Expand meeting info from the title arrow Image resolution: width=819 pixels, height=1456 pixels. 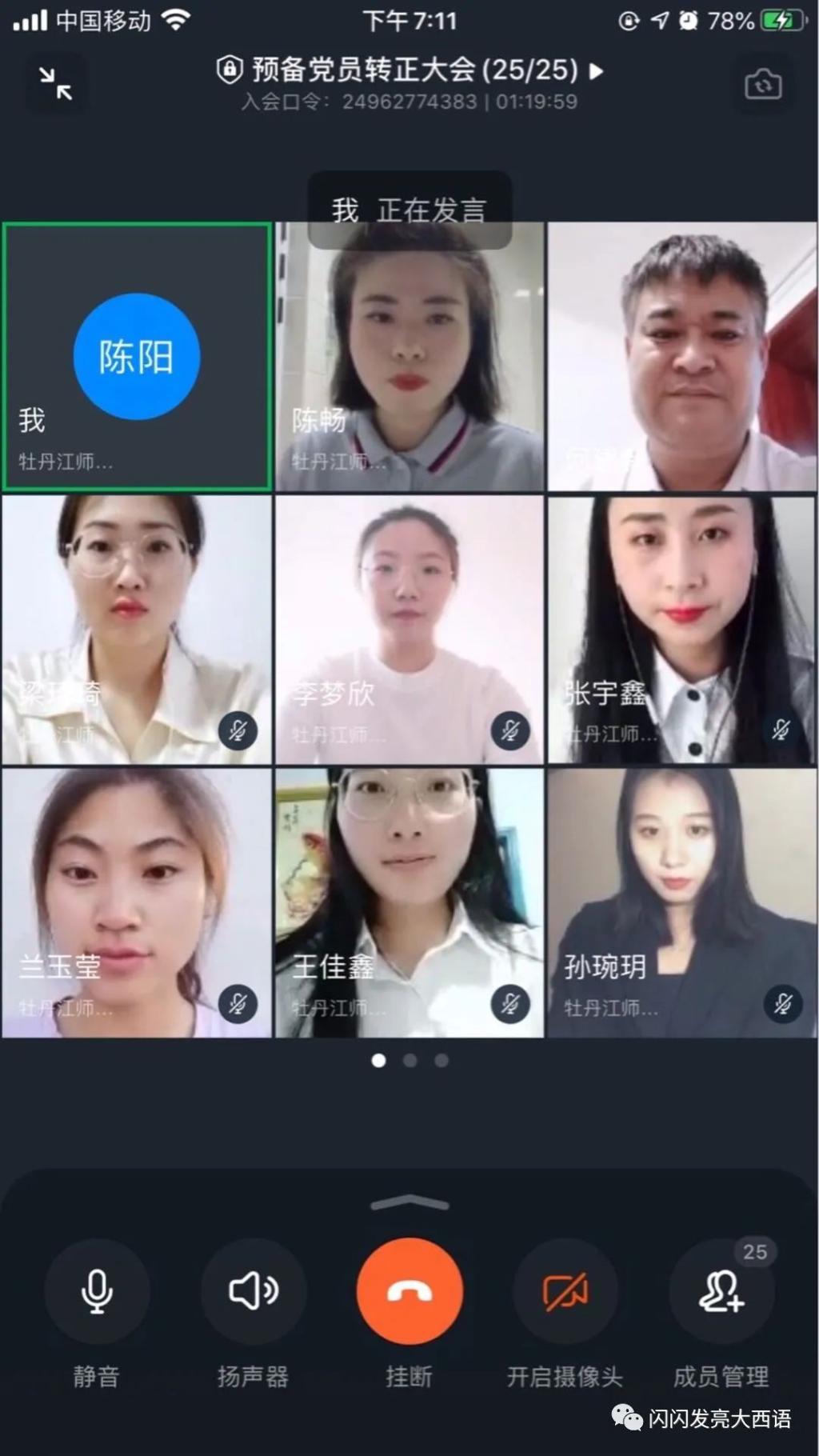tap(596, 71)
